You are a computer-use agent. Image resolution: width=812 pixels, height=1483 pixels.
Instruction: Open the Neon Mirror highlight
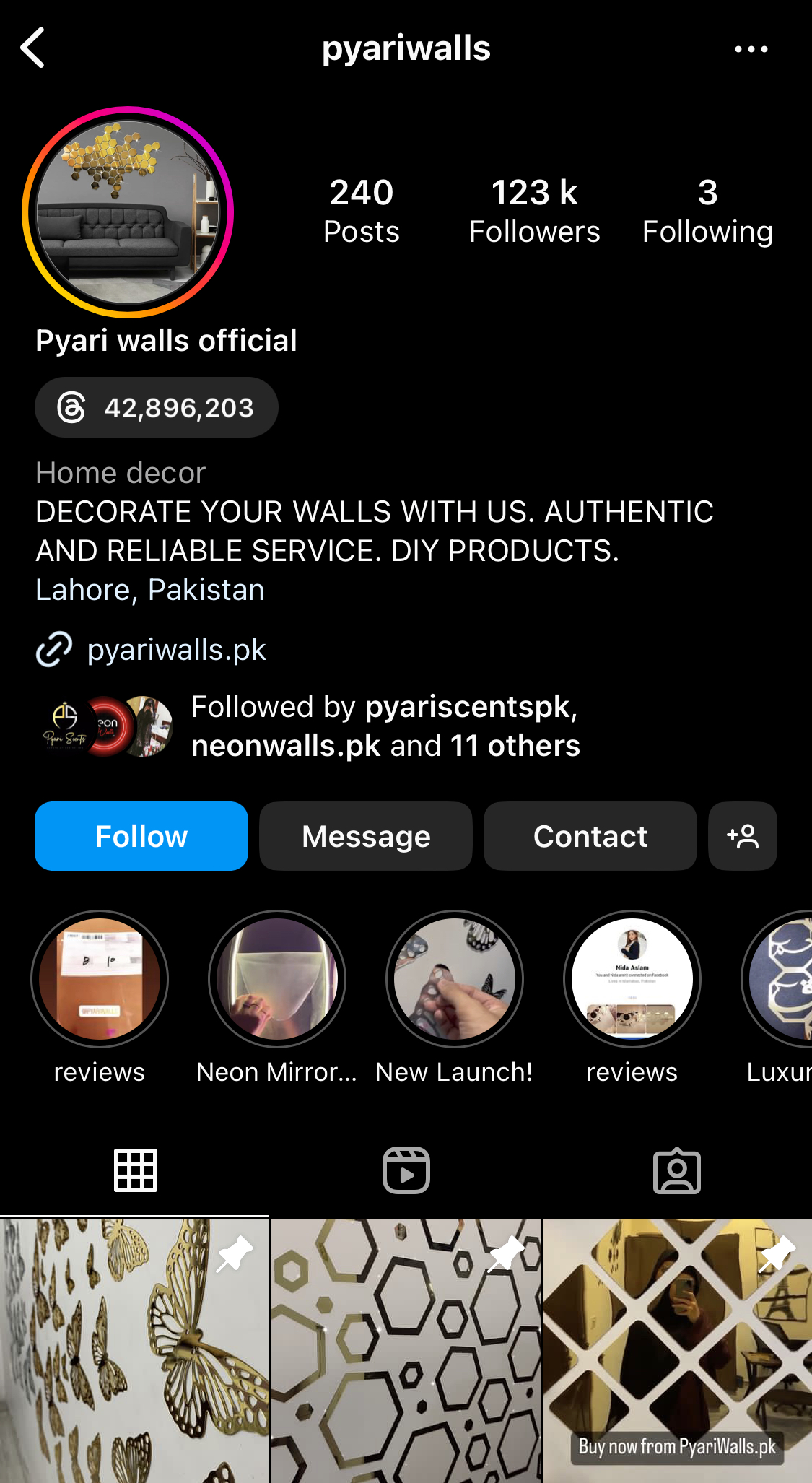[277, 979]
